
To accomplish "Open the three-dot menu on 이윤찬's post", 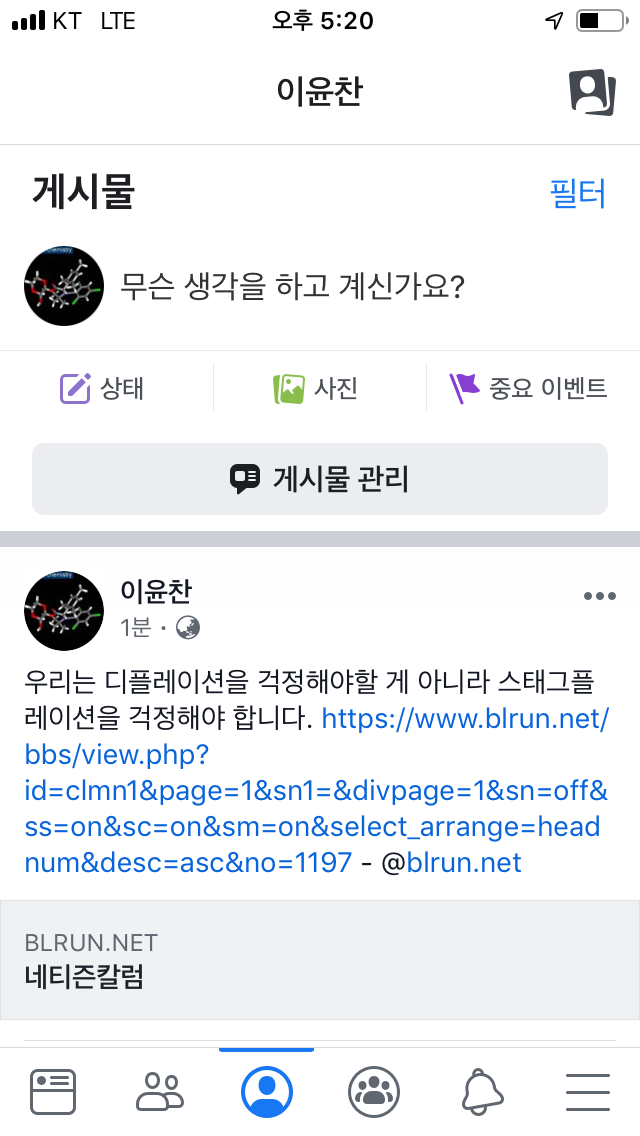I will pos(599,596).
